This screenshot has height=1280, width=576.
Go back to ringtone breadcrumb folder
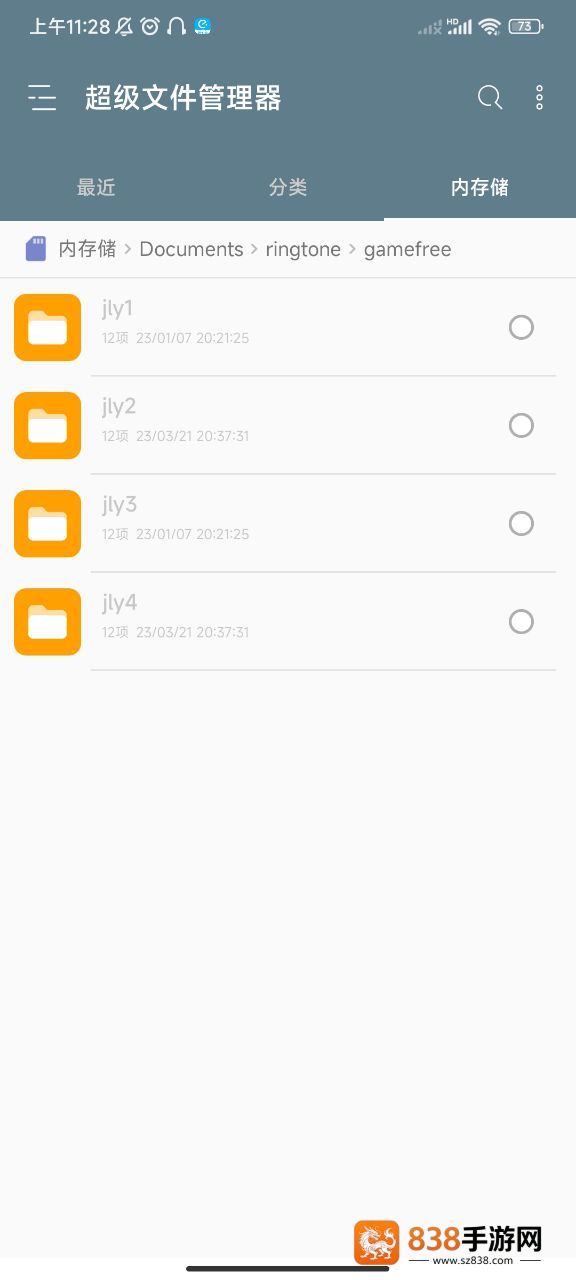pos(303,249)
